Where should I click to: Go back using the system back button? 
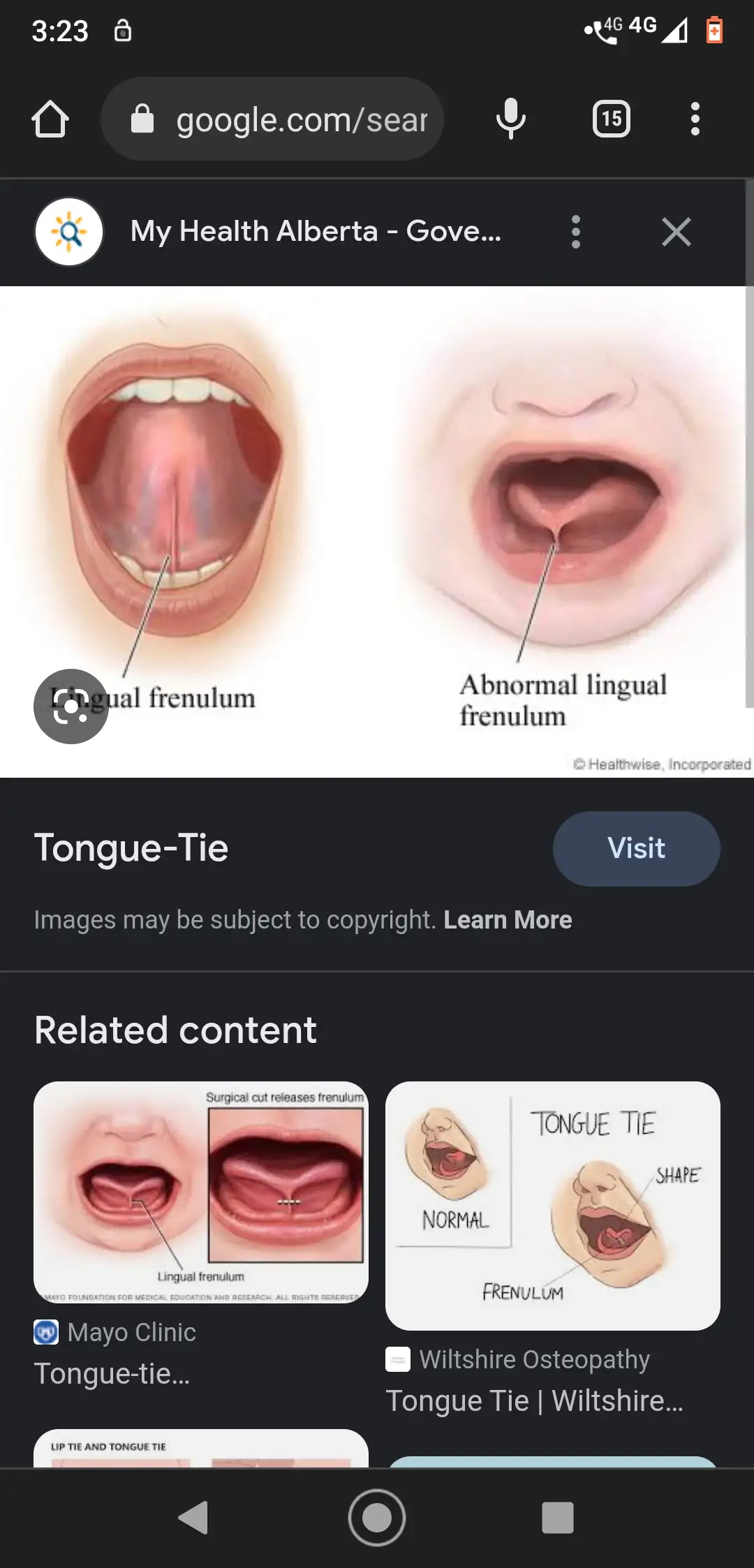click(193, 1517)
